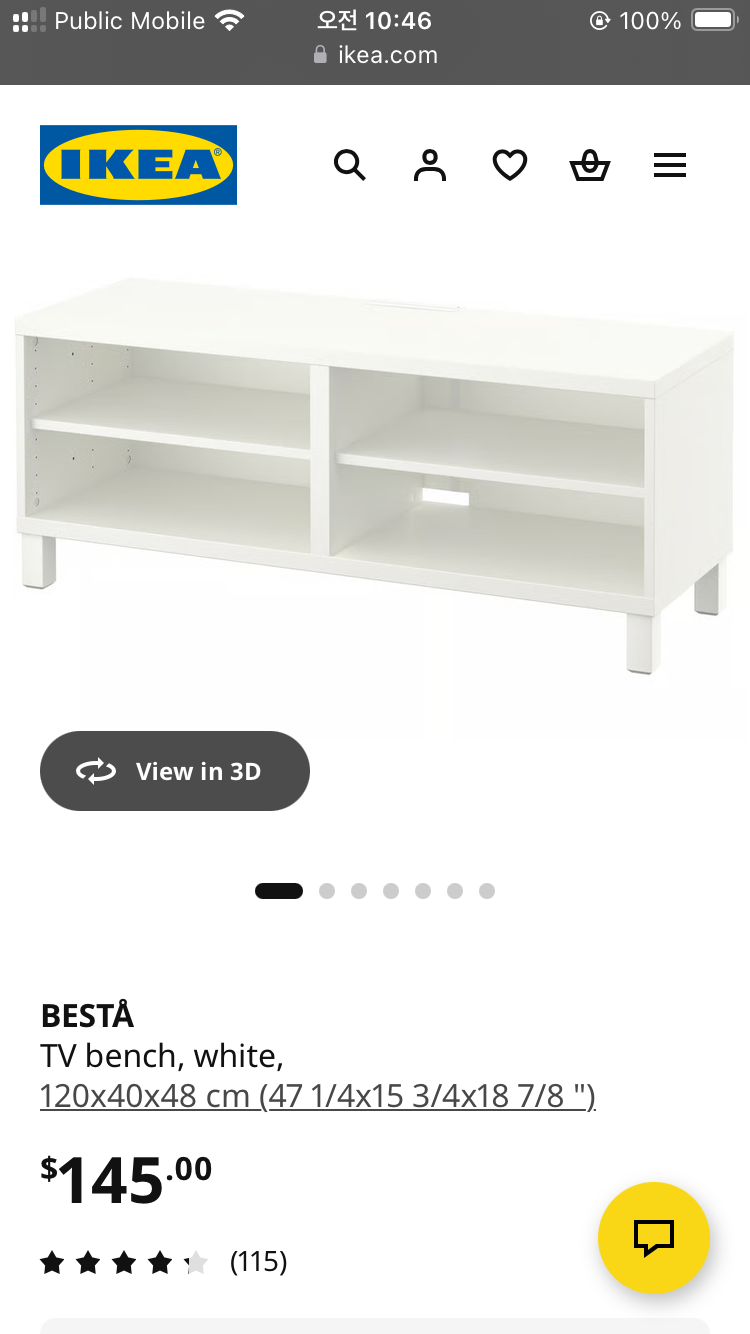Open the shopping basket
750x1334 pixels.
coord(590,165)
